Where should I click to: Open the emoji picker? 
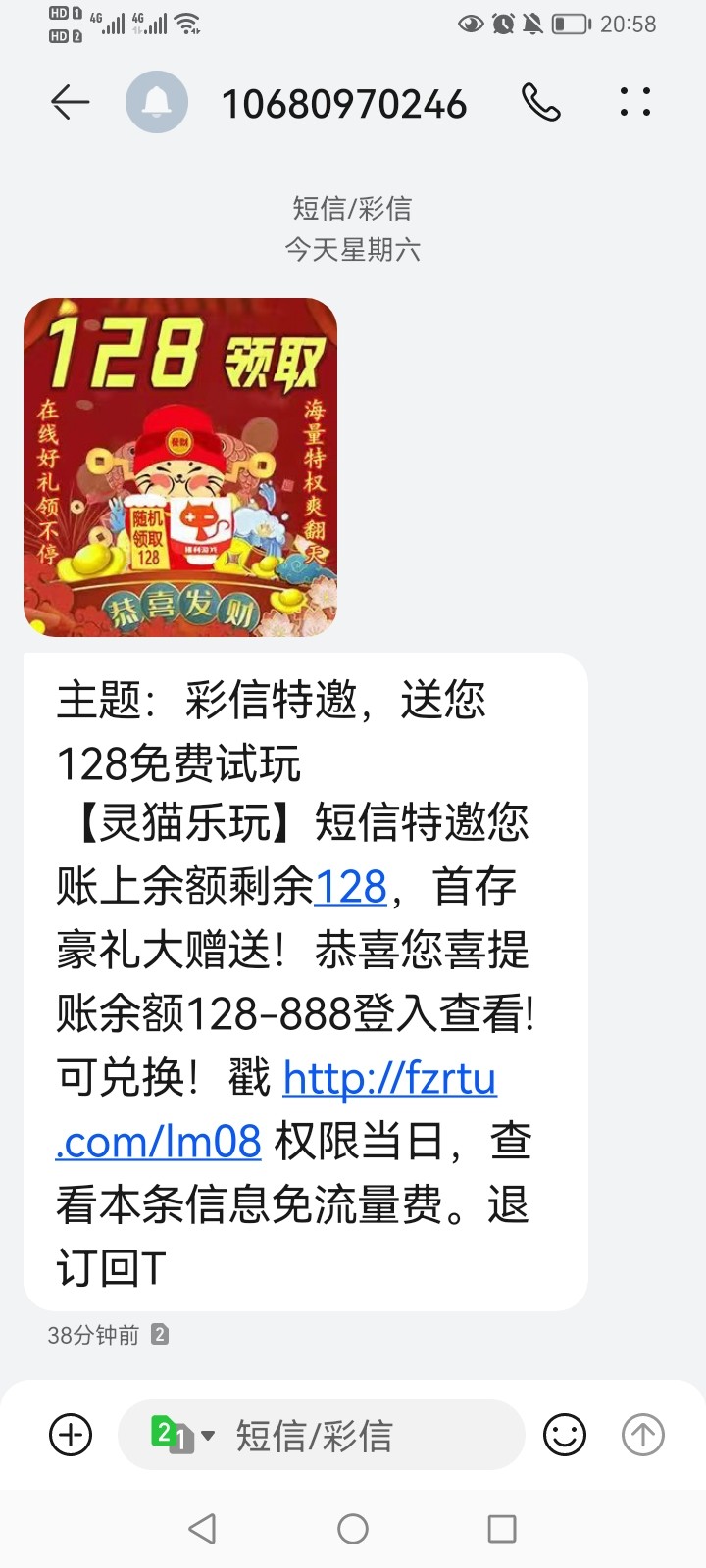[565, 1436]
